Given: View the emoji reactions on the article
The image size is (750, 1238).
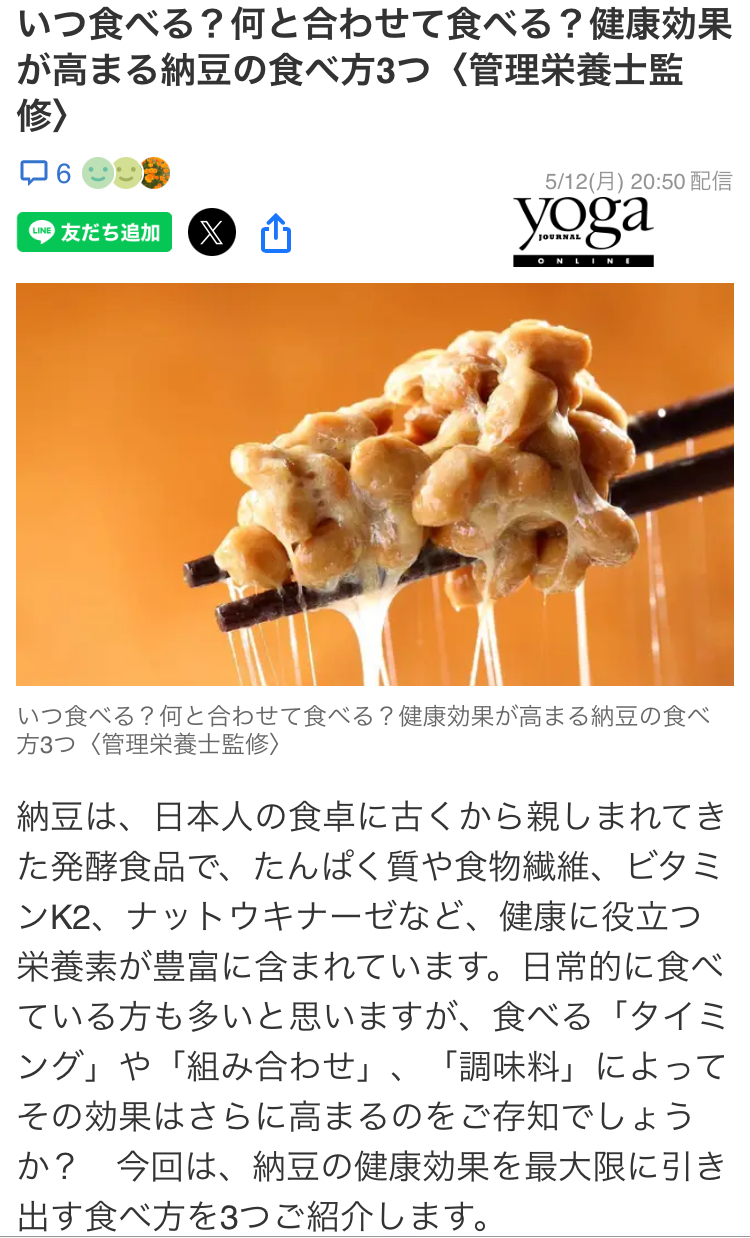Looking at the screenshot, I should (126, 173).
